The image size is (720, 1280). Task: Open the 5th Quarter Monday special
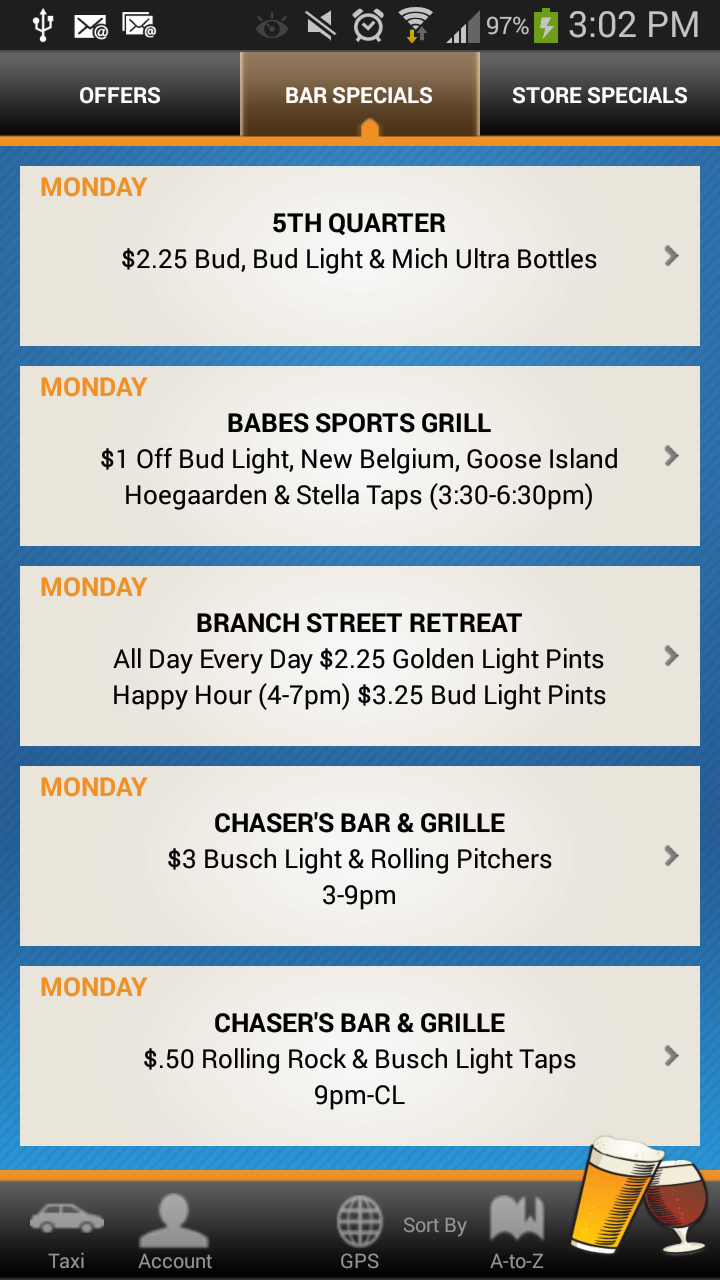(x=360, y=256)
